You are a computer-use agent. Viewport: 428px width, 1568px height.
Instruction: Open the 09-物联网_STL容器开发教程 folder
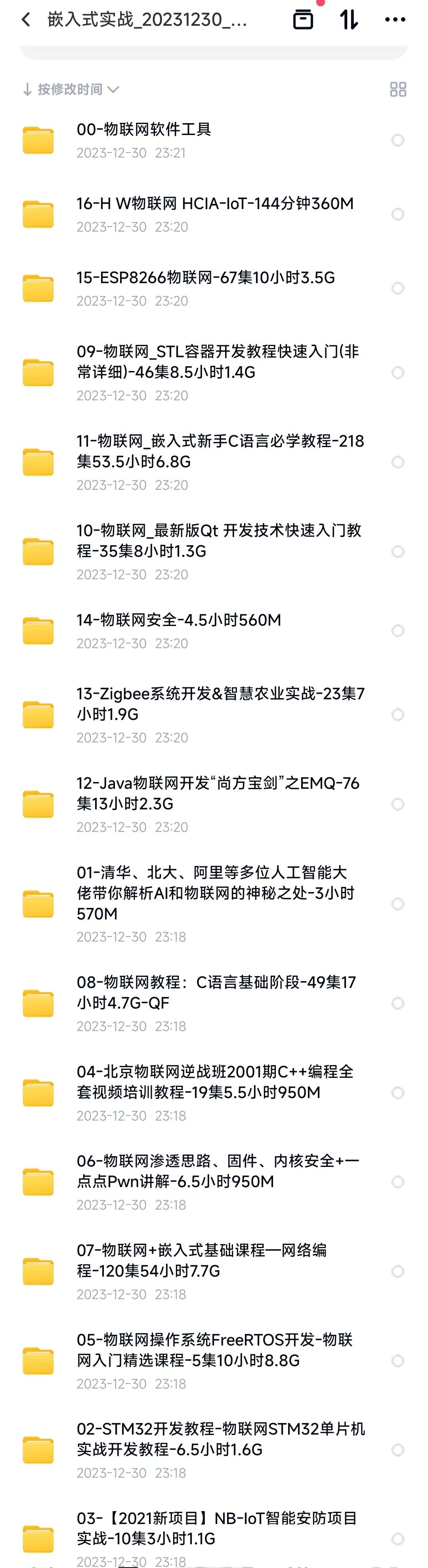217,362
